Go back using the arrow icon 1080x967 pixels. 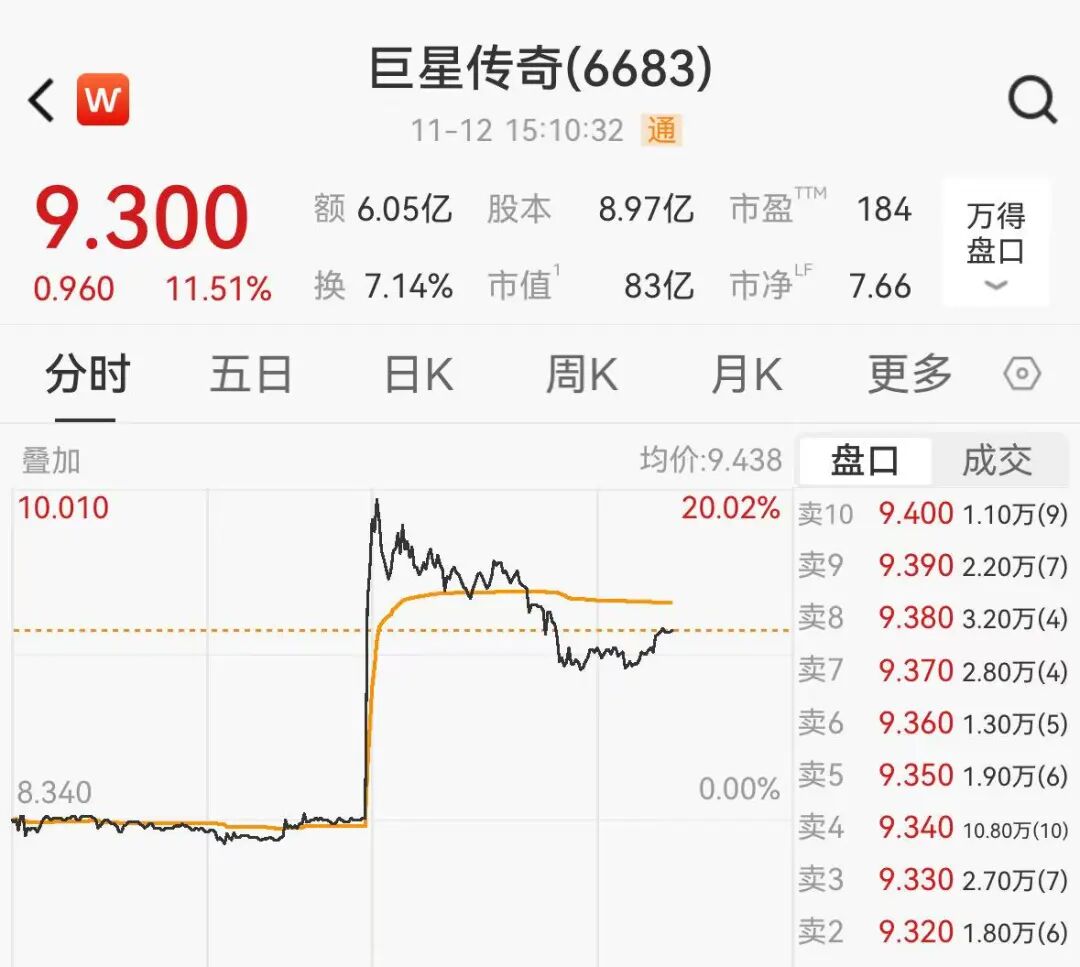[41, 101]
